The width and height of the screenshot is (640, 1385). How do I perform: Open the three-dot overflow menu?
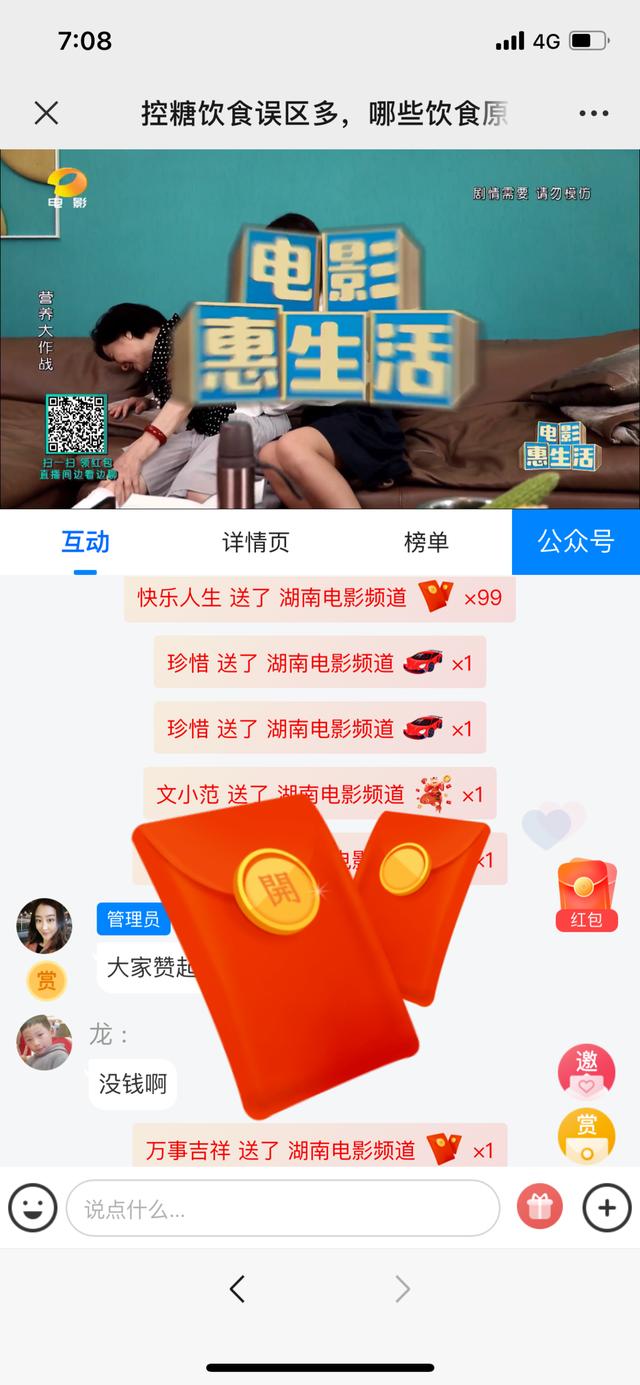(x=593, y=113)
